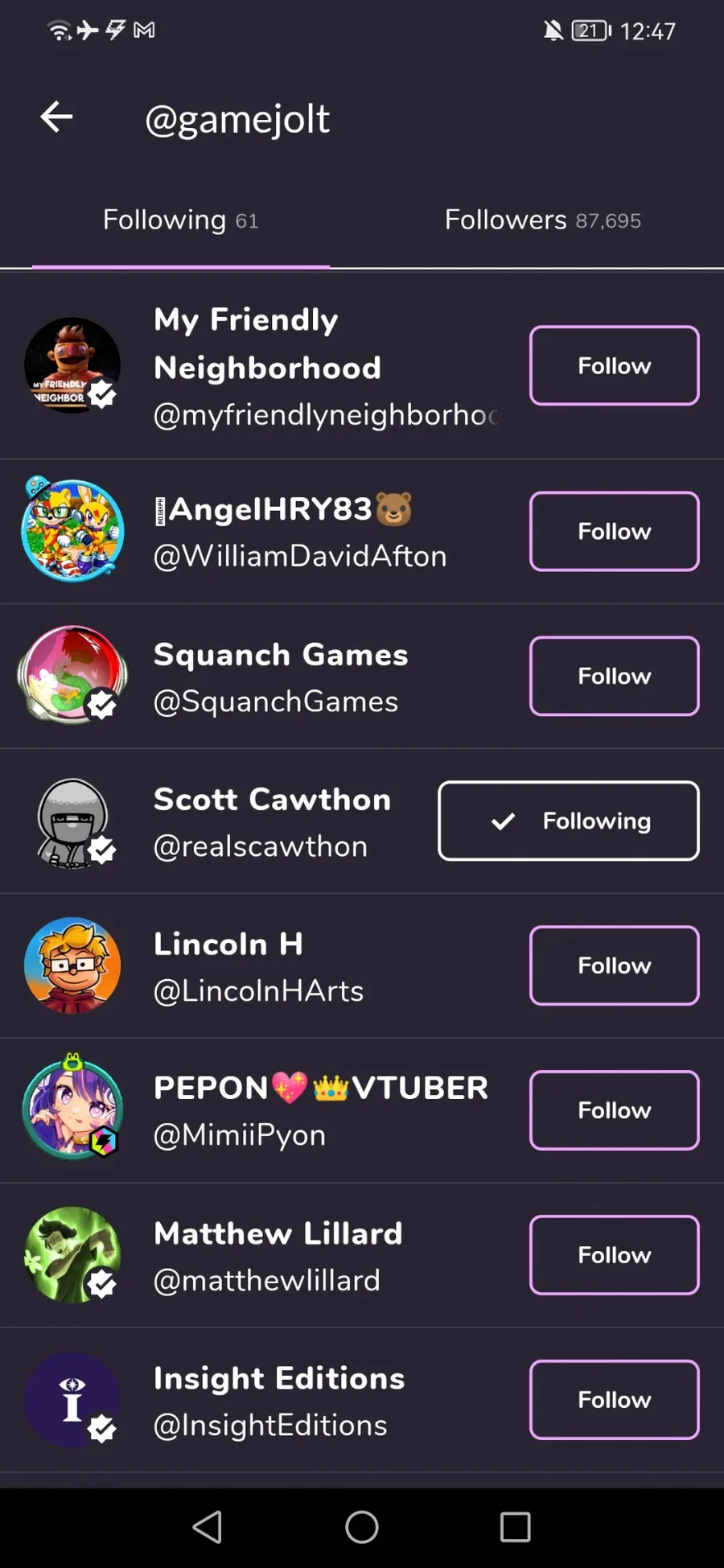
Task: Follow Lincoln H
Action: 614,965
